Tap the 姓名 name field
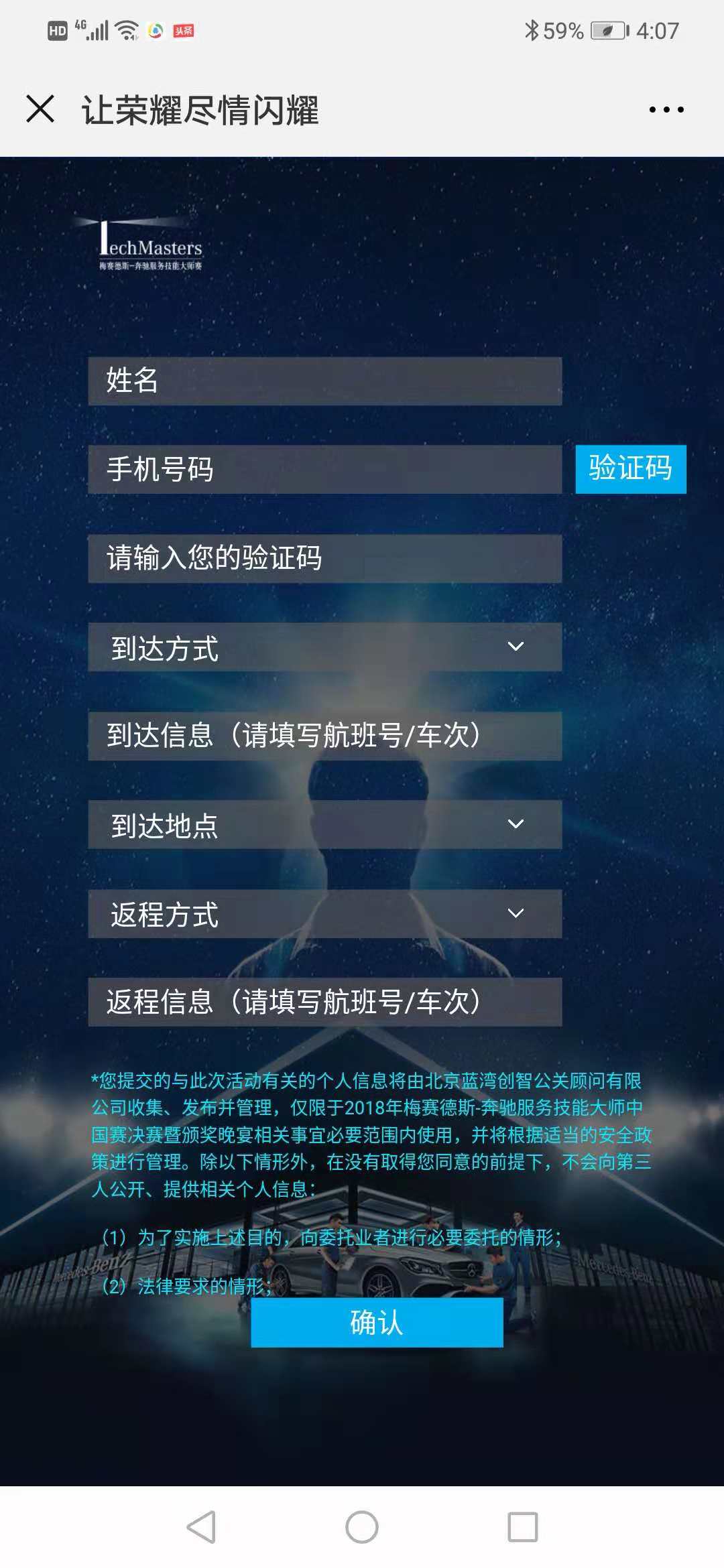The height and width of the screenshot is (1568, 724). [x=324, y=381]
